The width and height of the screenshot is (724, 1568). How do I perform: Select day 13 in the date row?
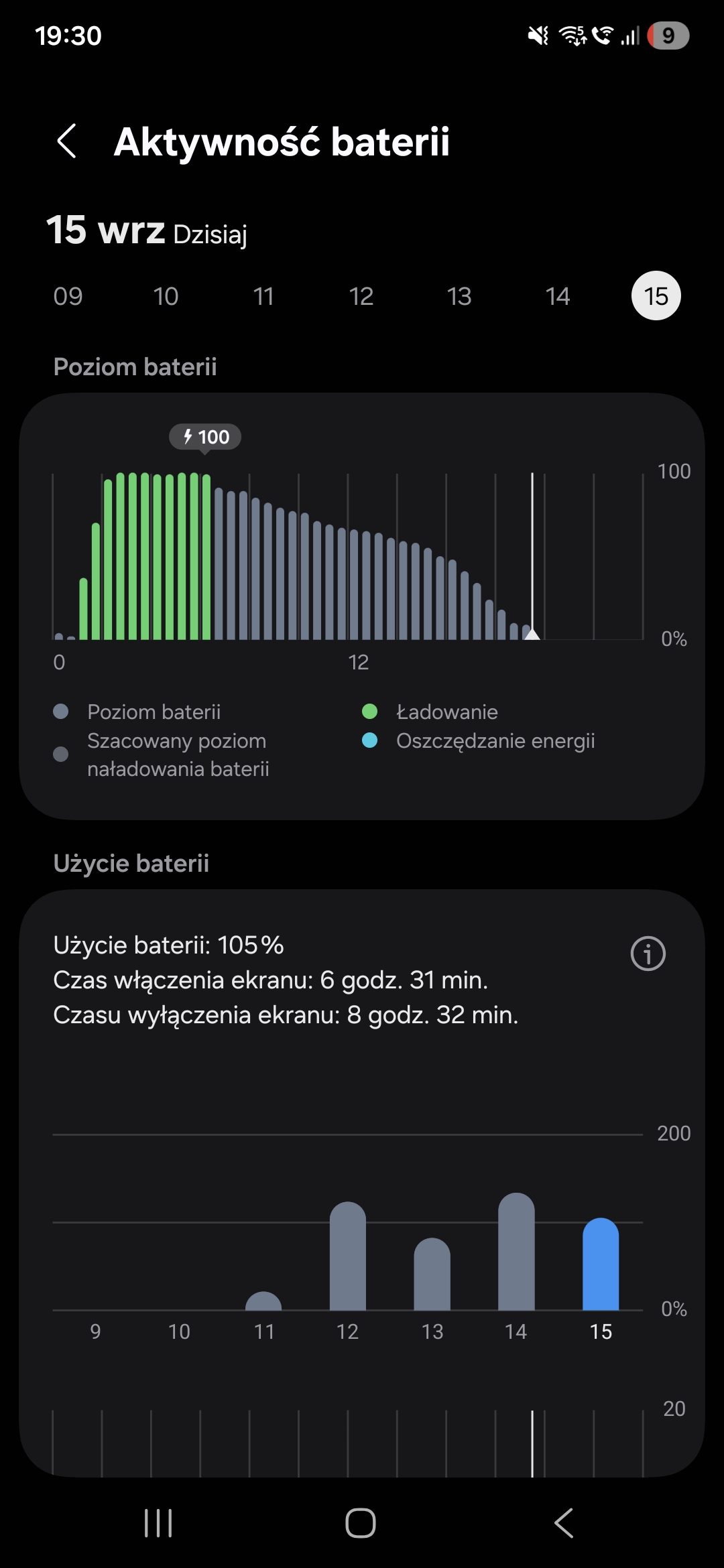pos(459,296)
